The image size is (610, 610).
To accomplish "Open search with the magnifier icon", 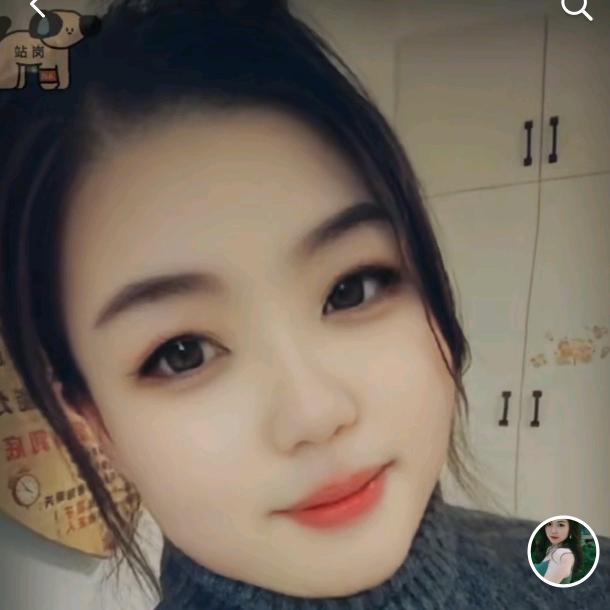I will point(576,8).
